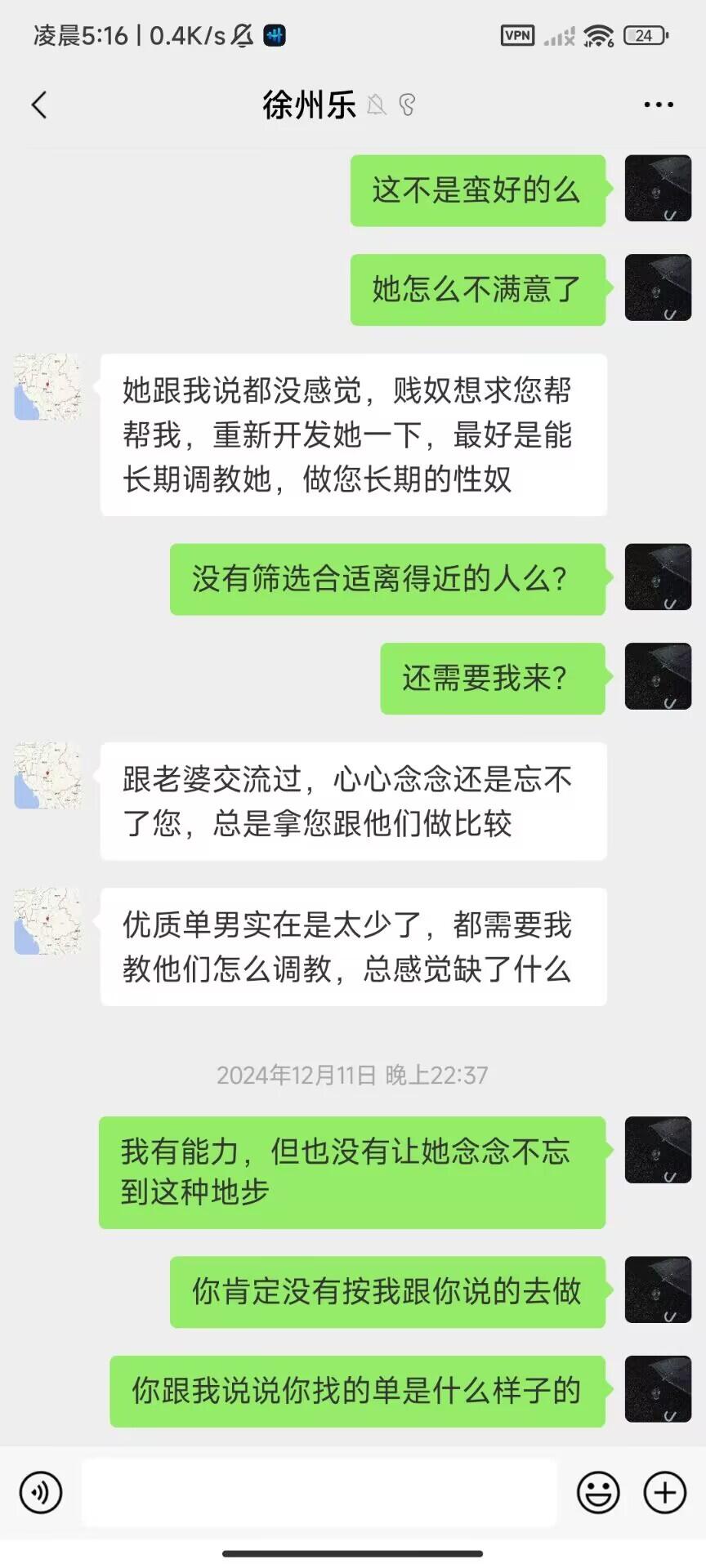Image resolution: width=706 pixels, height=1568 pixels.
Task: Go back to the chat list
Action: coord(39,105)
